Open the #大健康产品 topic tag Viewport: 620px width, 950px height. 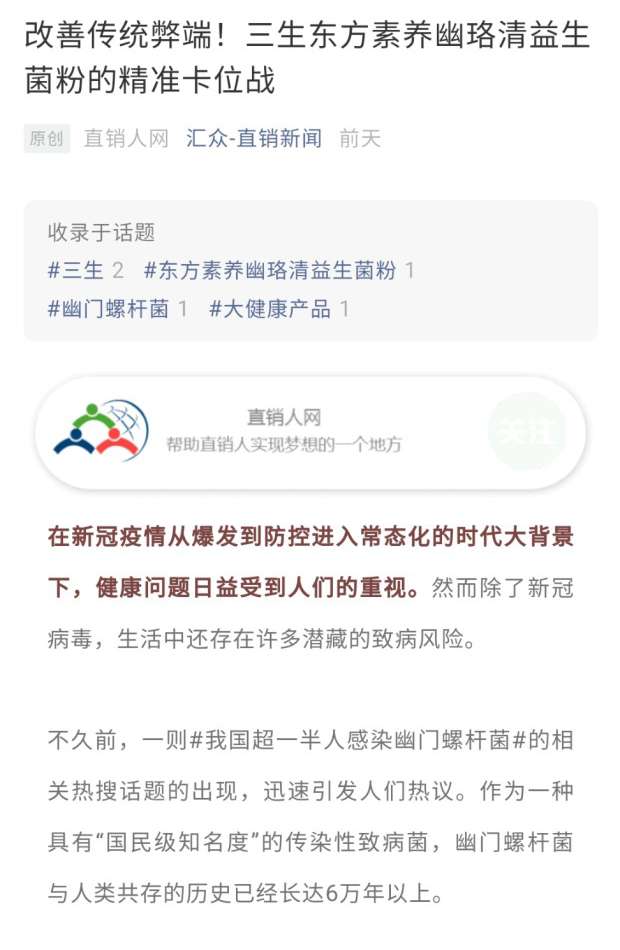pos(269,309)
